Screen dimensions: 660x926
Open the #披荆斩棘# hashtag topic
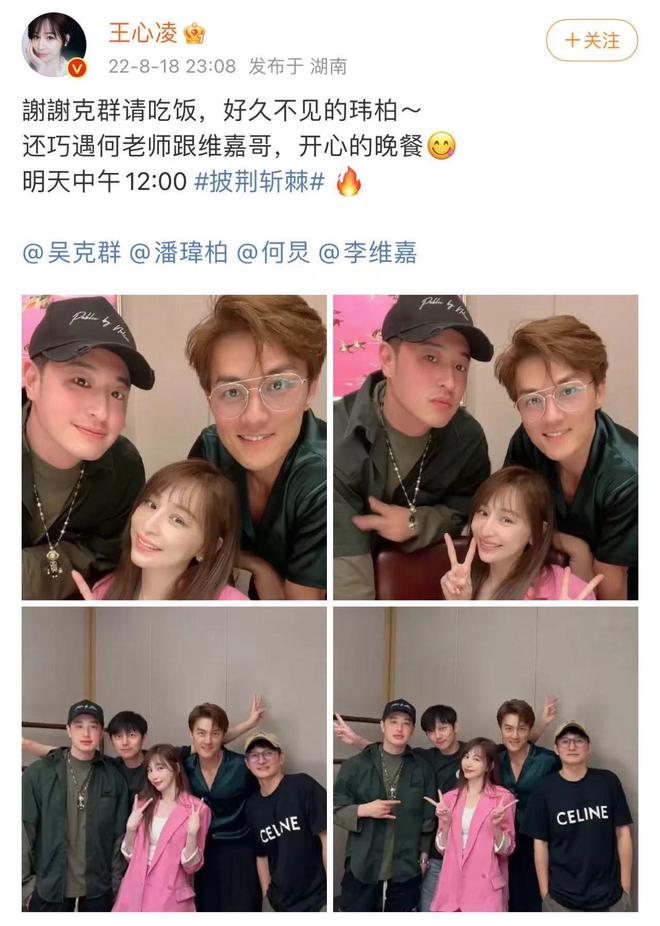pyautogui.click(x=259, y=182)
